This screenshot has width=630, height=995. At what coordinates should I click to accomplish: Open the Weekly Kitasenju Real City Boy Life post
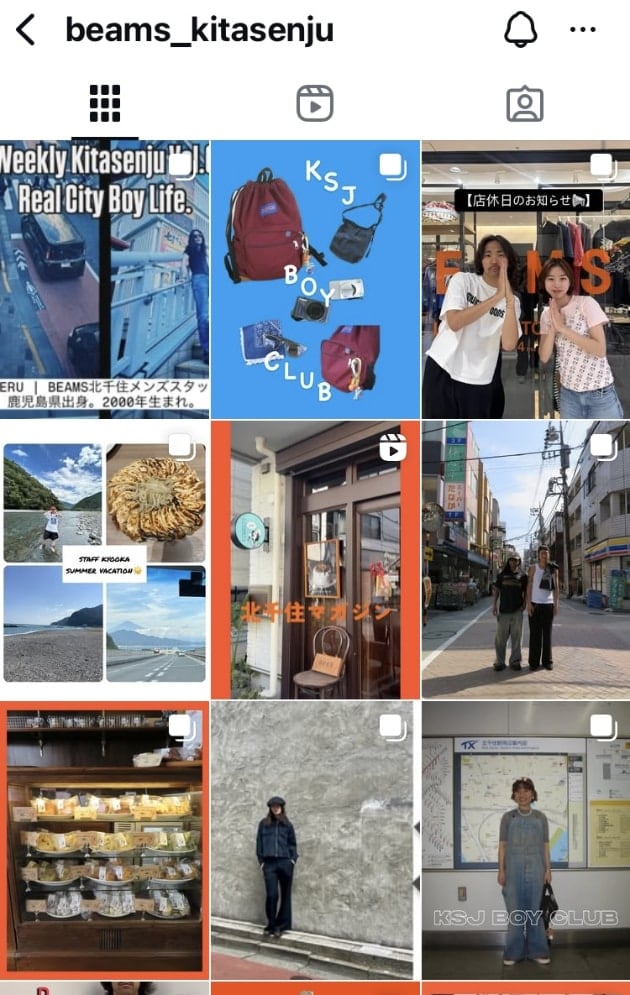pos(104,278)
